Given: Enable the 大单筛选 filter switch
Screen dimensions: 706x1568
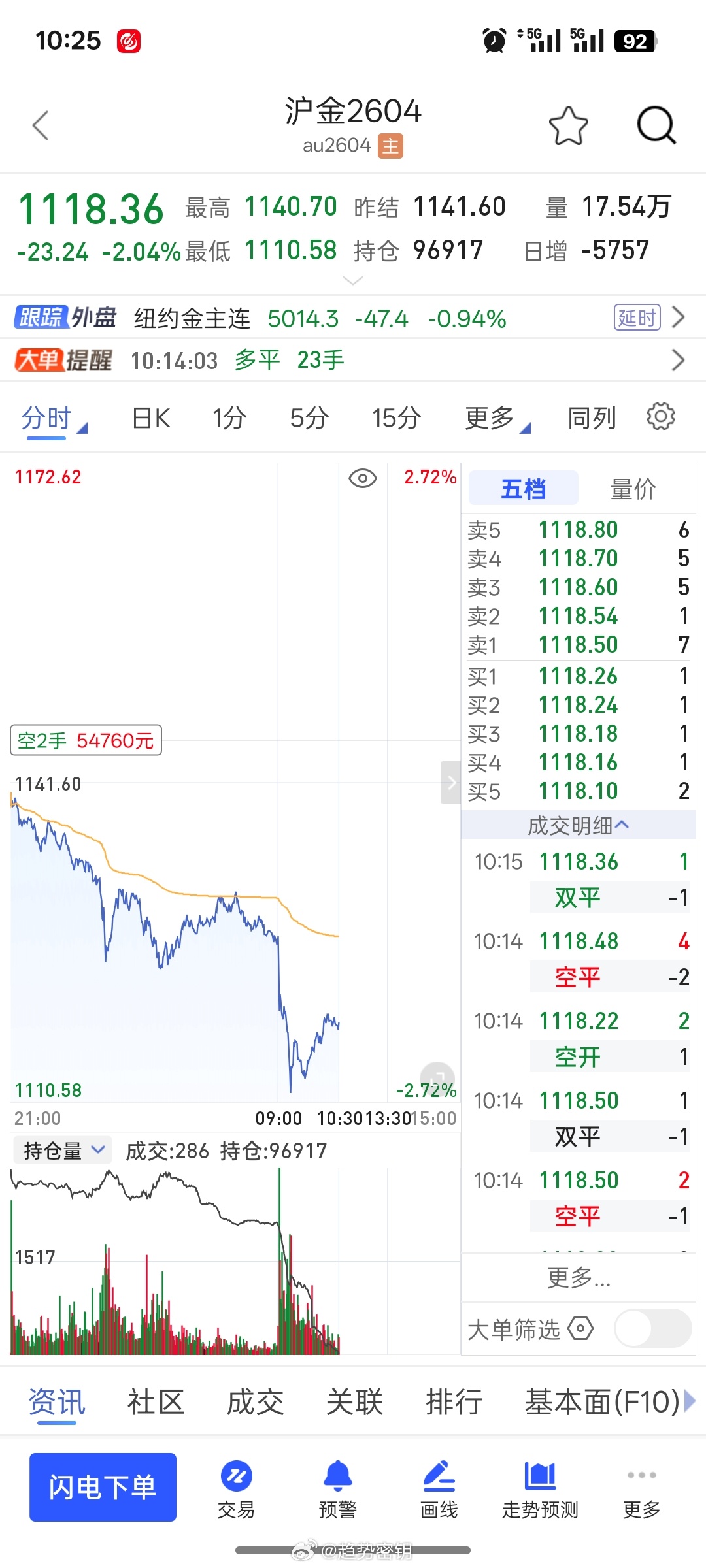Looking at the screenshot, I should pos(652,1328).
